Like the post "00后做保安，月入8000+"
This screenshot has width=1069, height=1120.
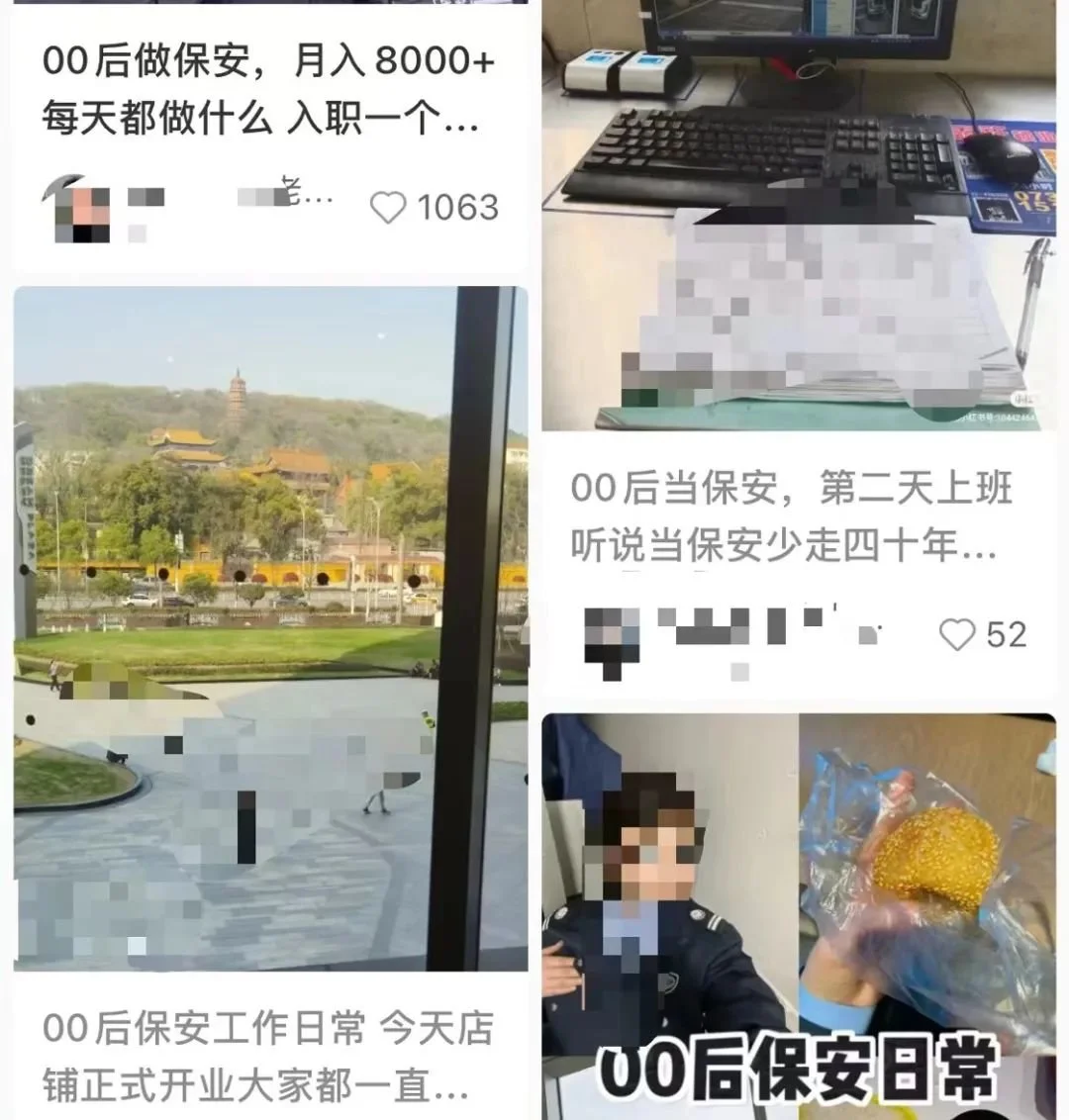(388, 208)
